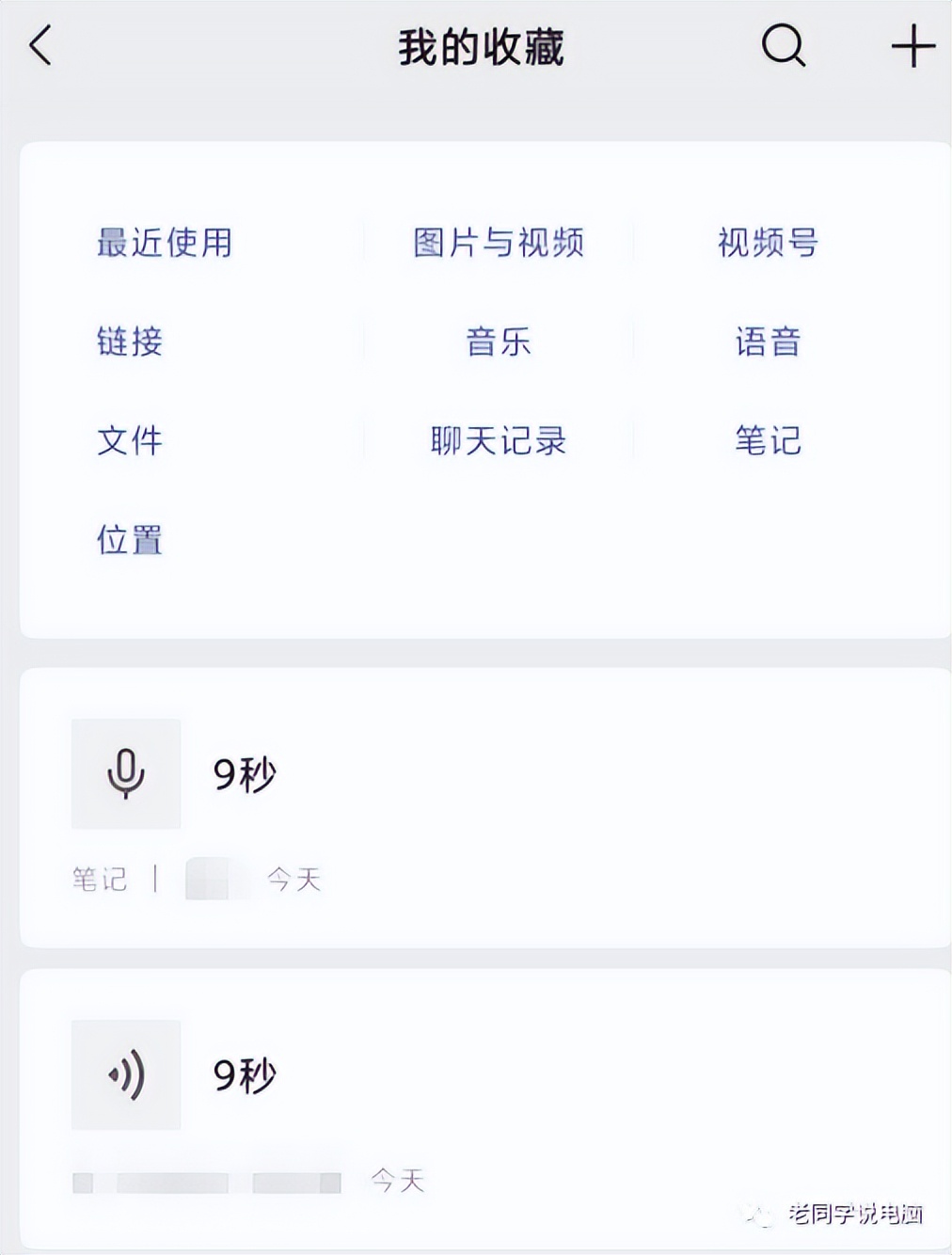Open the 视频号 favorites filter
Viewport: 952px width, 1255px height.
pos(768,244)
